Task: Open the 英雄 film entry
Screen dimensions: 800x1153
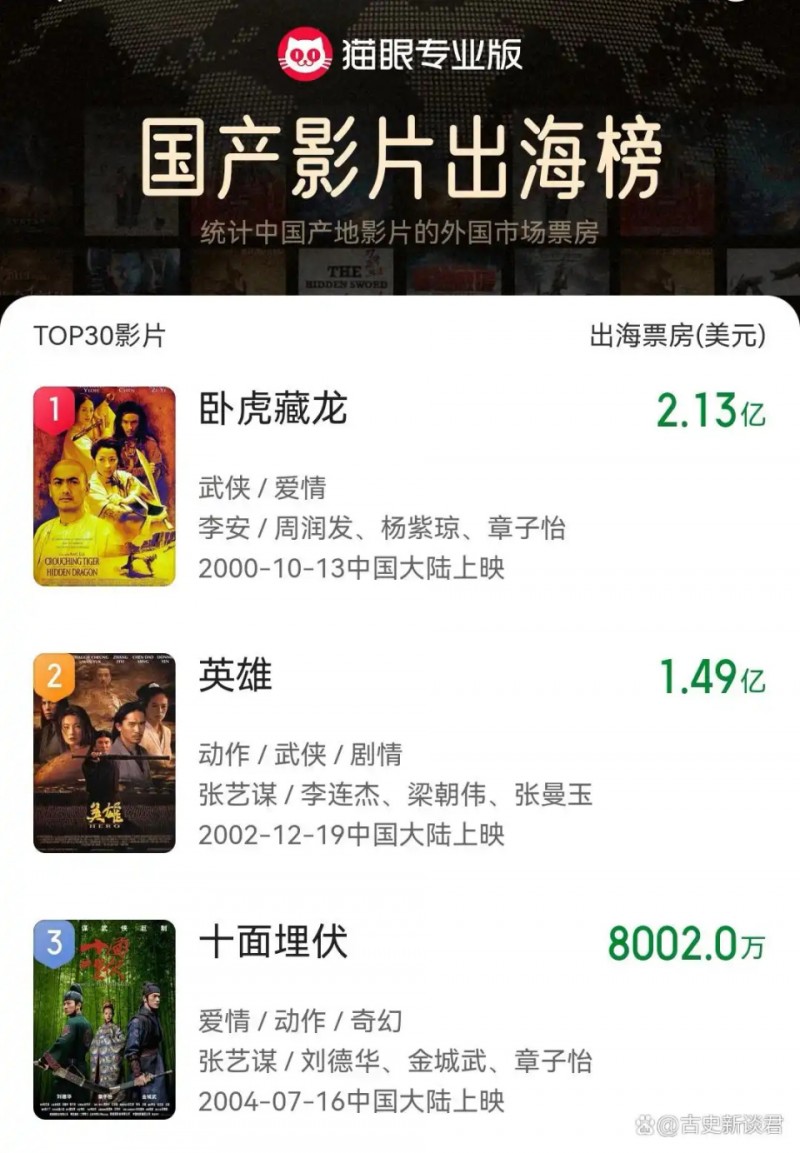Action: (x=236, y=676)
